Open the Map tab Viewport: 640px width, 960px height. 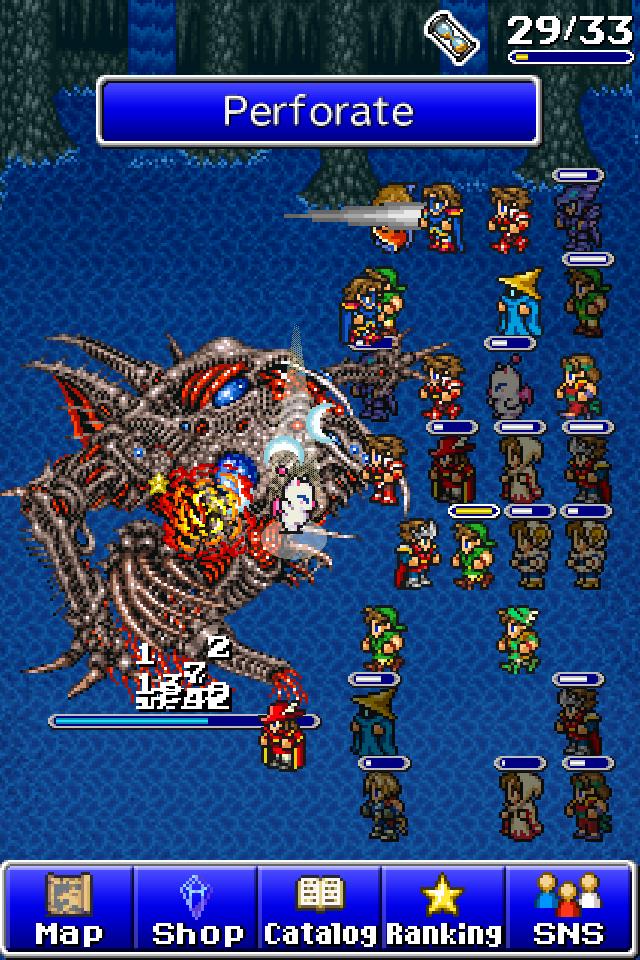click(68, 909)
